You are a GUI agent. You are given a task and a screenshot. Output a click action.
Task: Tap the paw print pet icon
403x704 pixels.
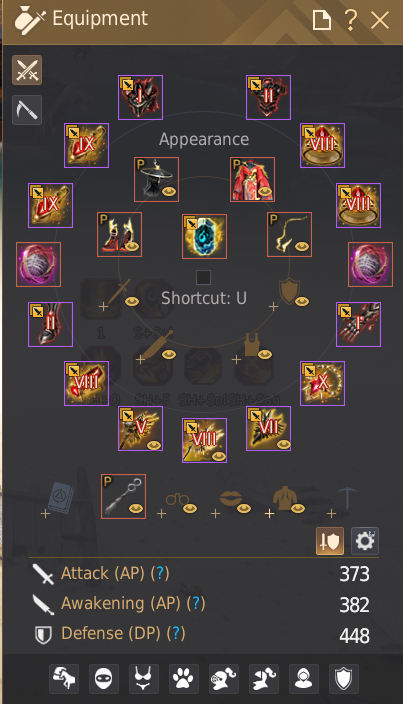click(x=184, y=679)
